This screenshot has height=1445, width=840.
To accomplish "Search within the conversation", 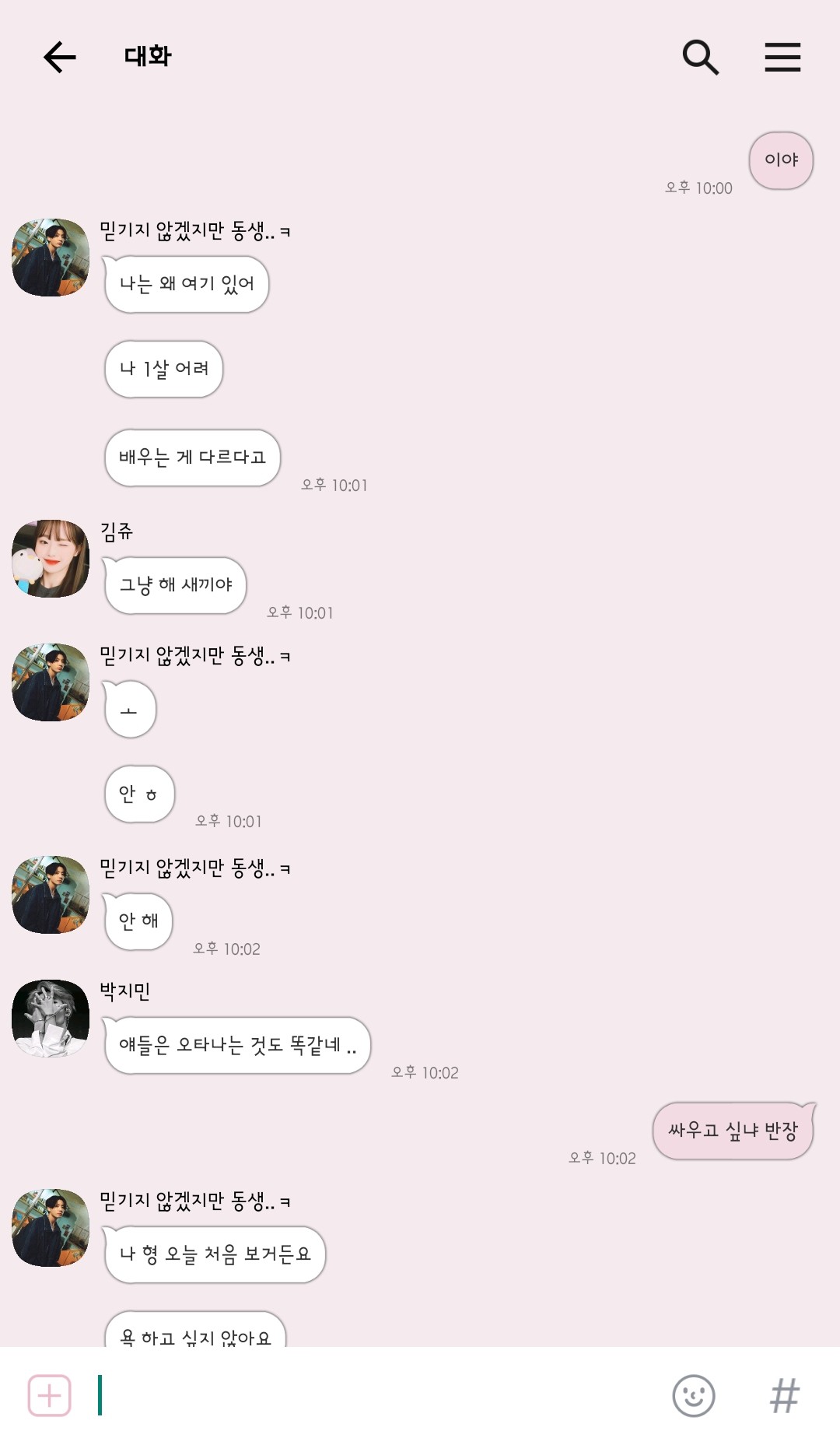I will coord(700,57).
